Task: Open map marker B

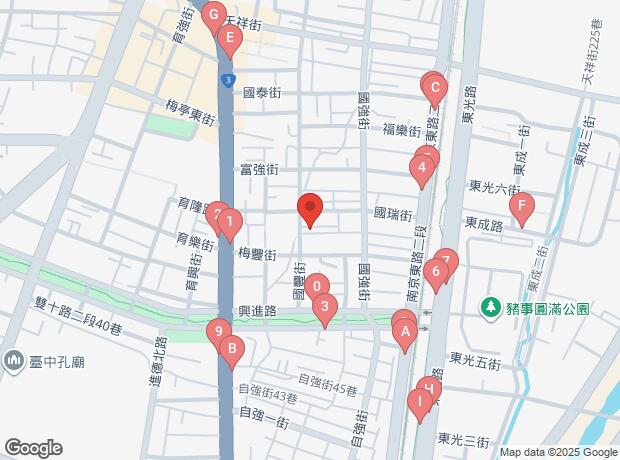Action: [x=232, y=349]
